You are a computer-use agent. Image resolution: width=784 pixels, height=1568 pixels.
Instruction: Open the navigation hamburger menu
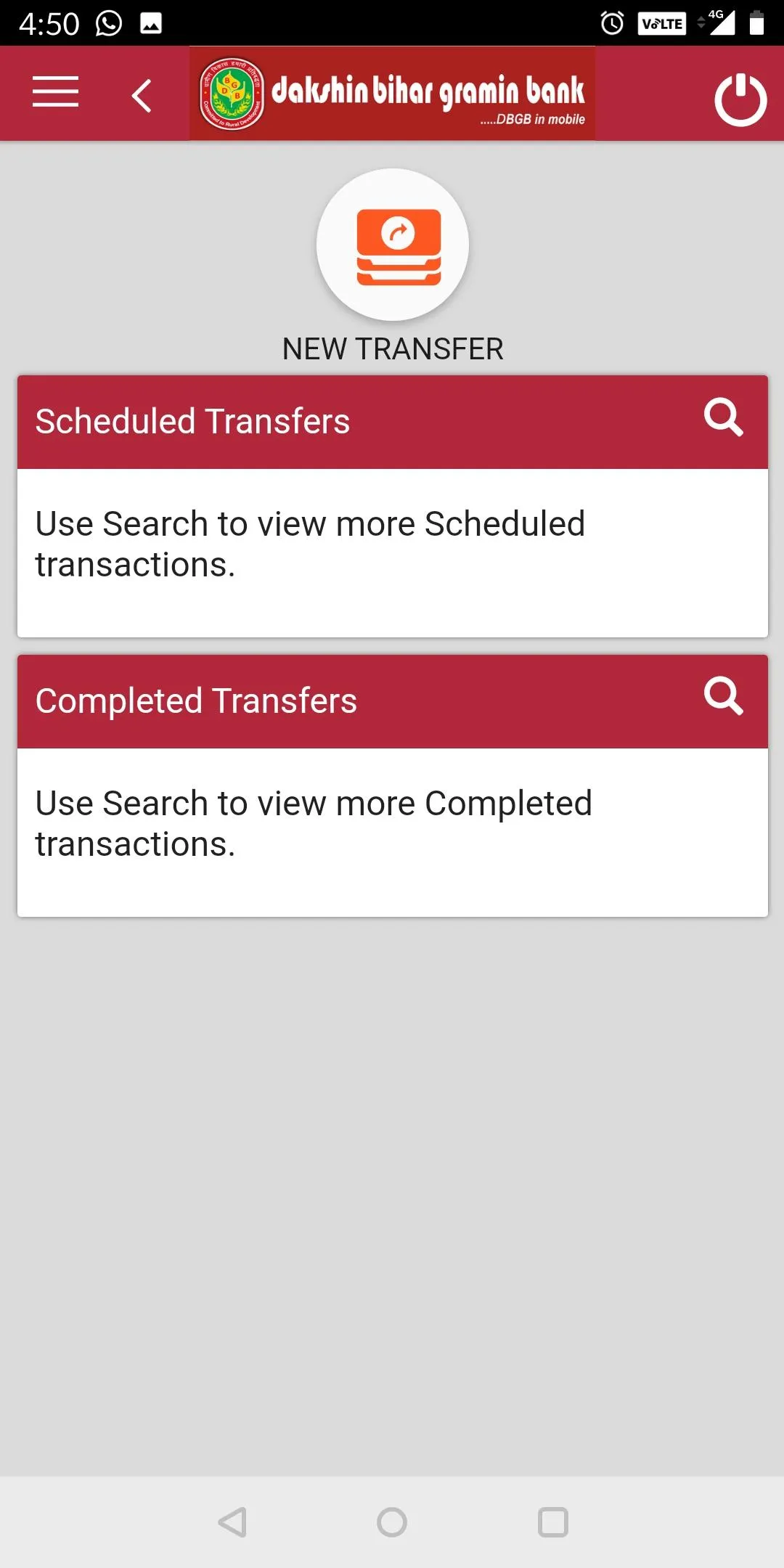(x=54, y=94)
